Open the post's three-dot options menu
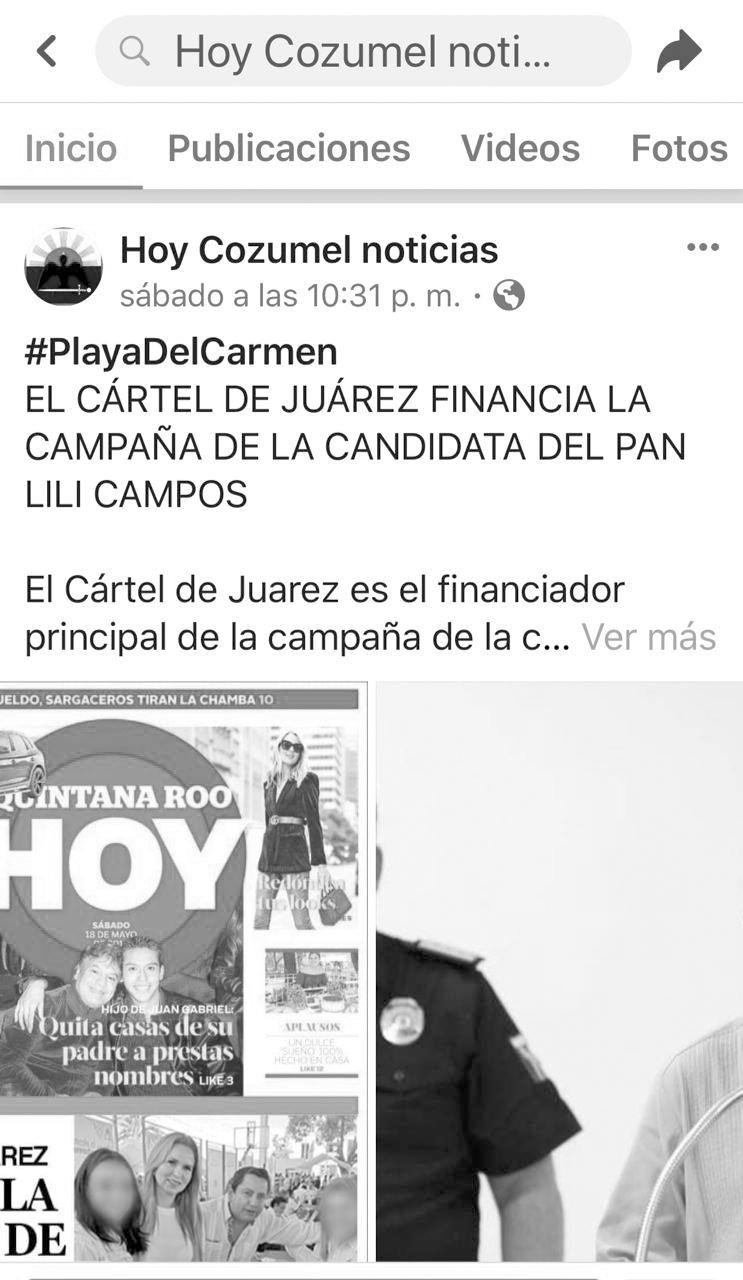The image size is (743, 1280). coord(702,248)
